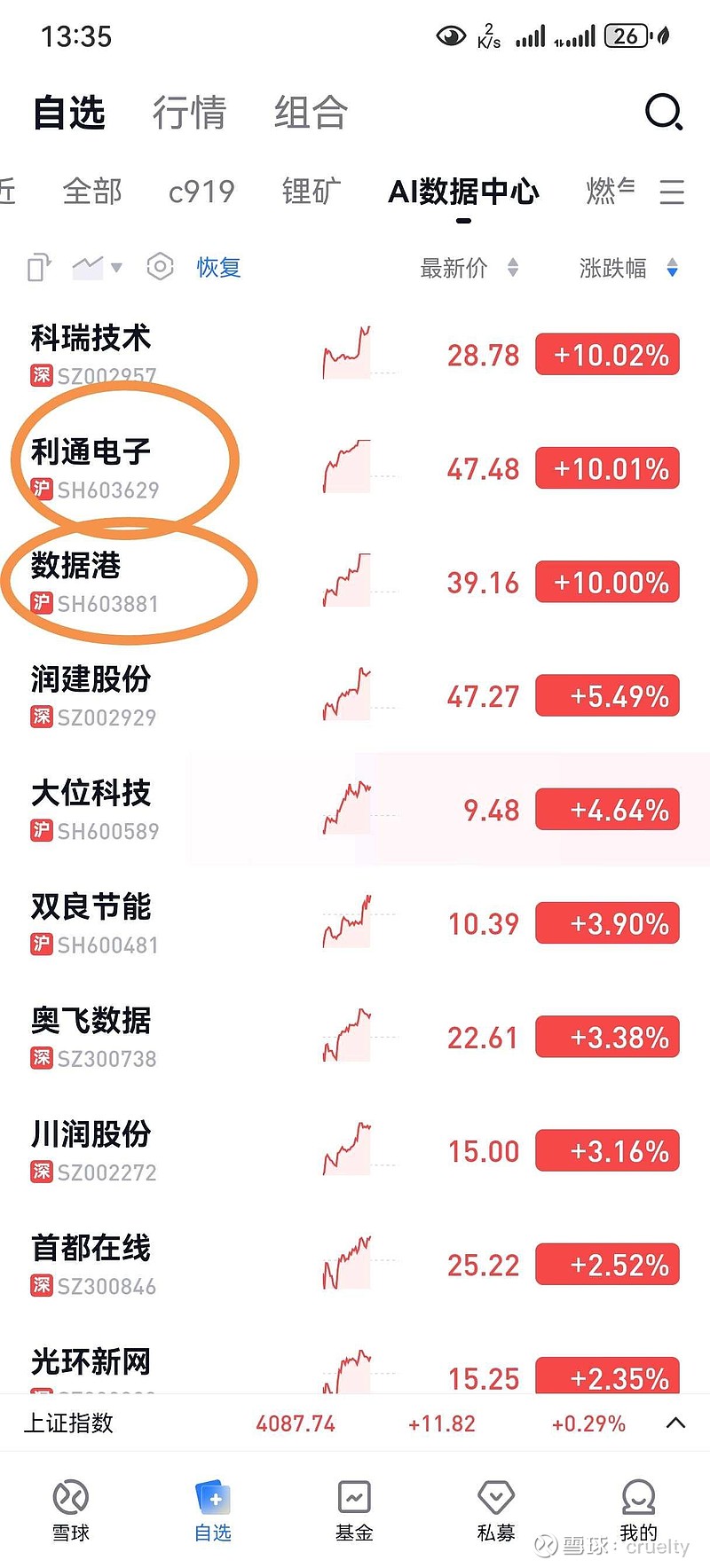Open the group list menu icon
Screen dimensions: 710x1568
click(x=672, y=192)
